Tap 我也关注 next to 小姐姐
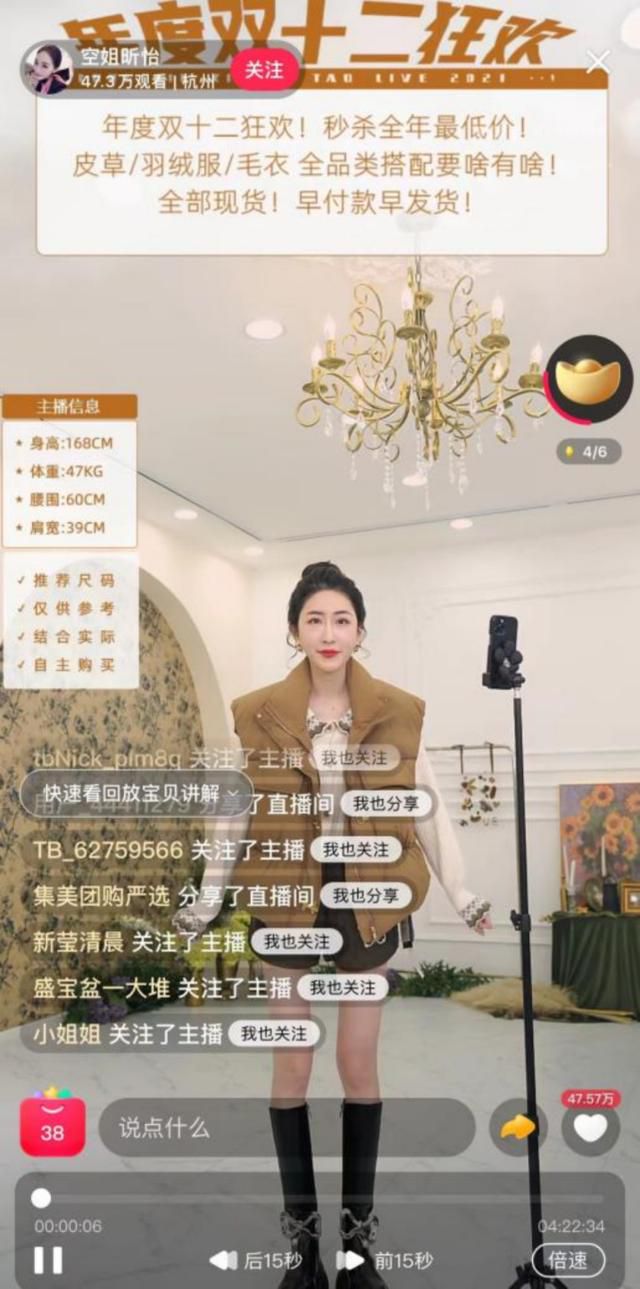 (x=274, y=1033)
